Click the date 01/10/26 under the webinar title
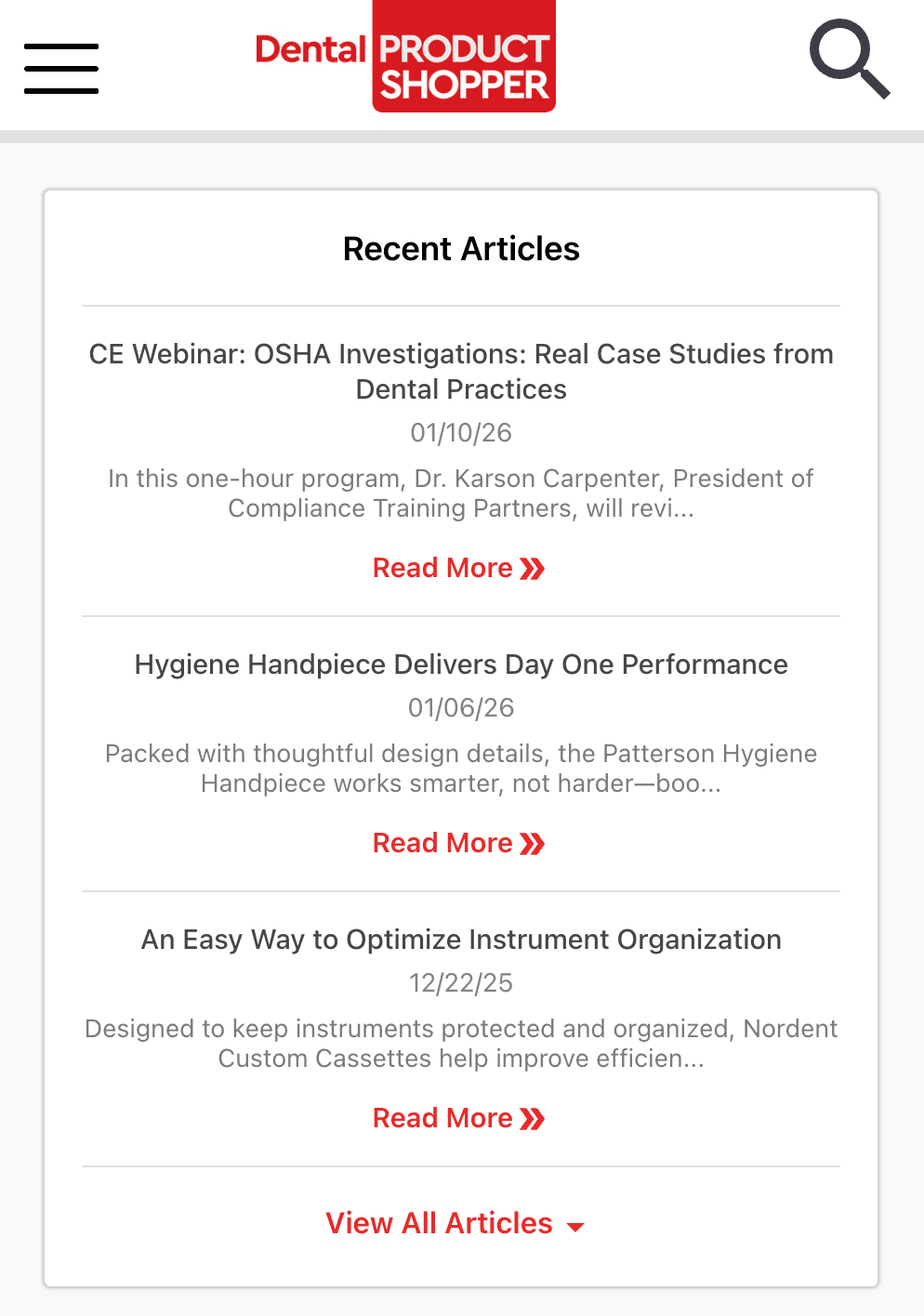 [461, 433]
